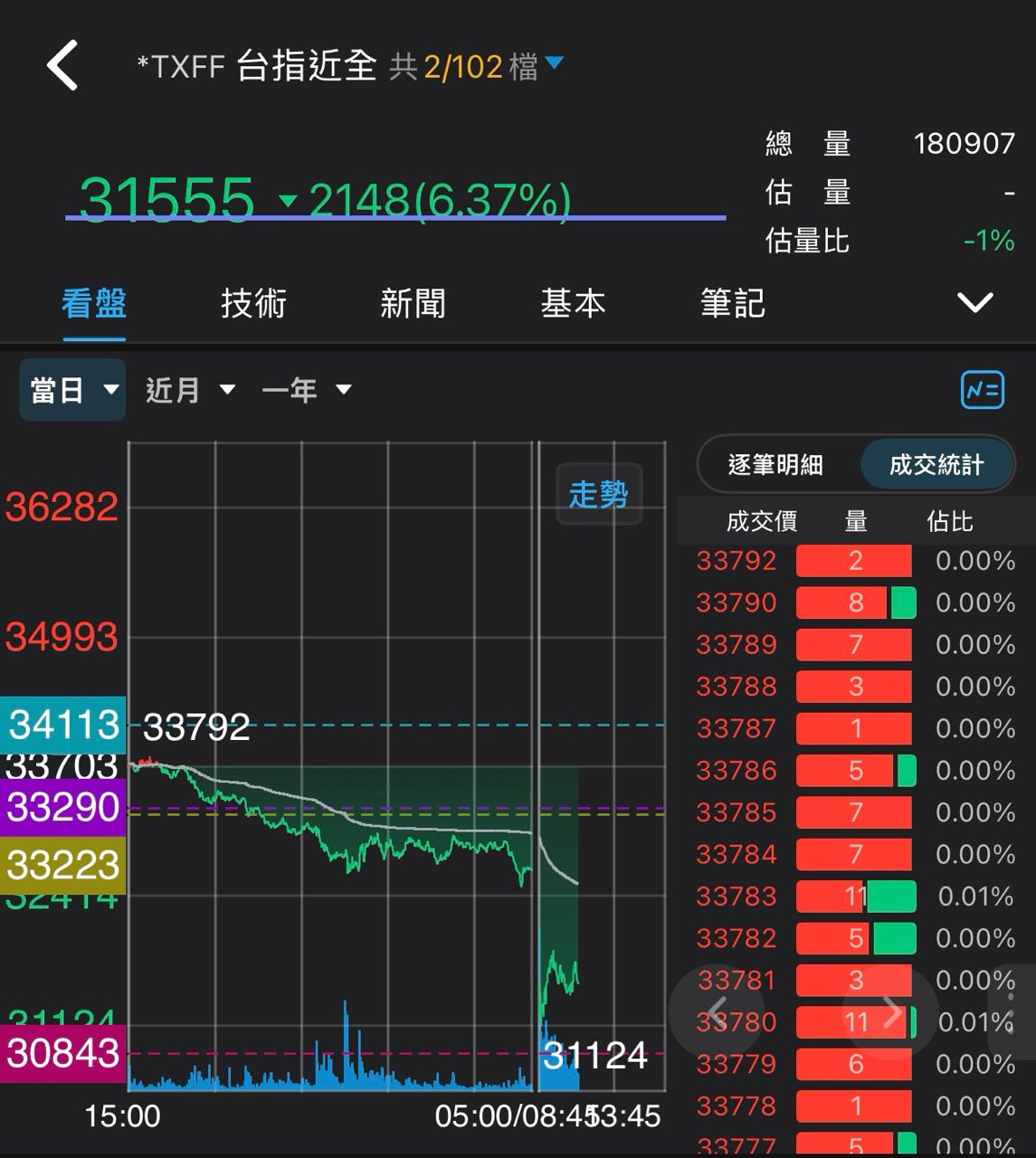Open the 新聞 tab
This screenshot has width=1036, height=1158.
[413, 303]
